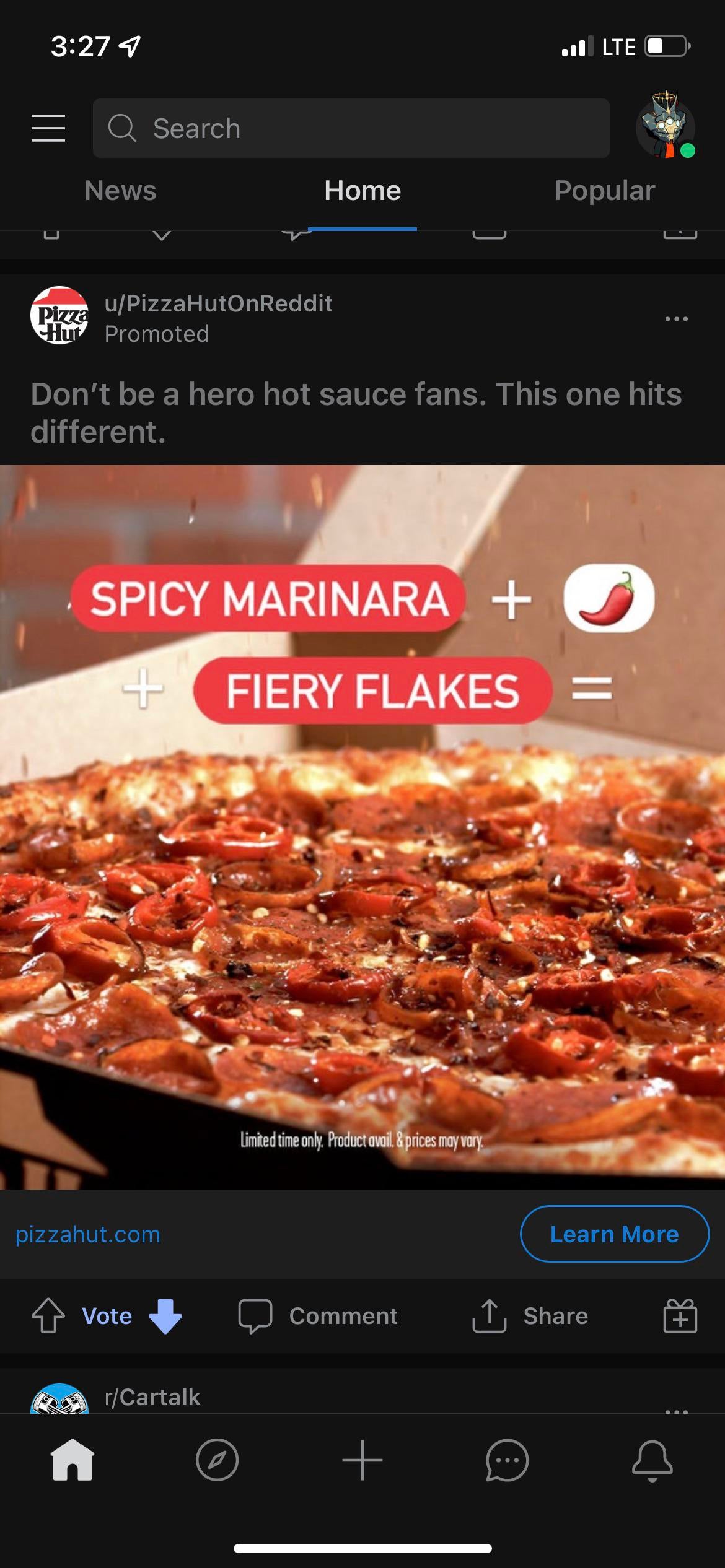Visit the pizzahut.com link
The image size is (725, 1568).
(x=88, y=1234)
